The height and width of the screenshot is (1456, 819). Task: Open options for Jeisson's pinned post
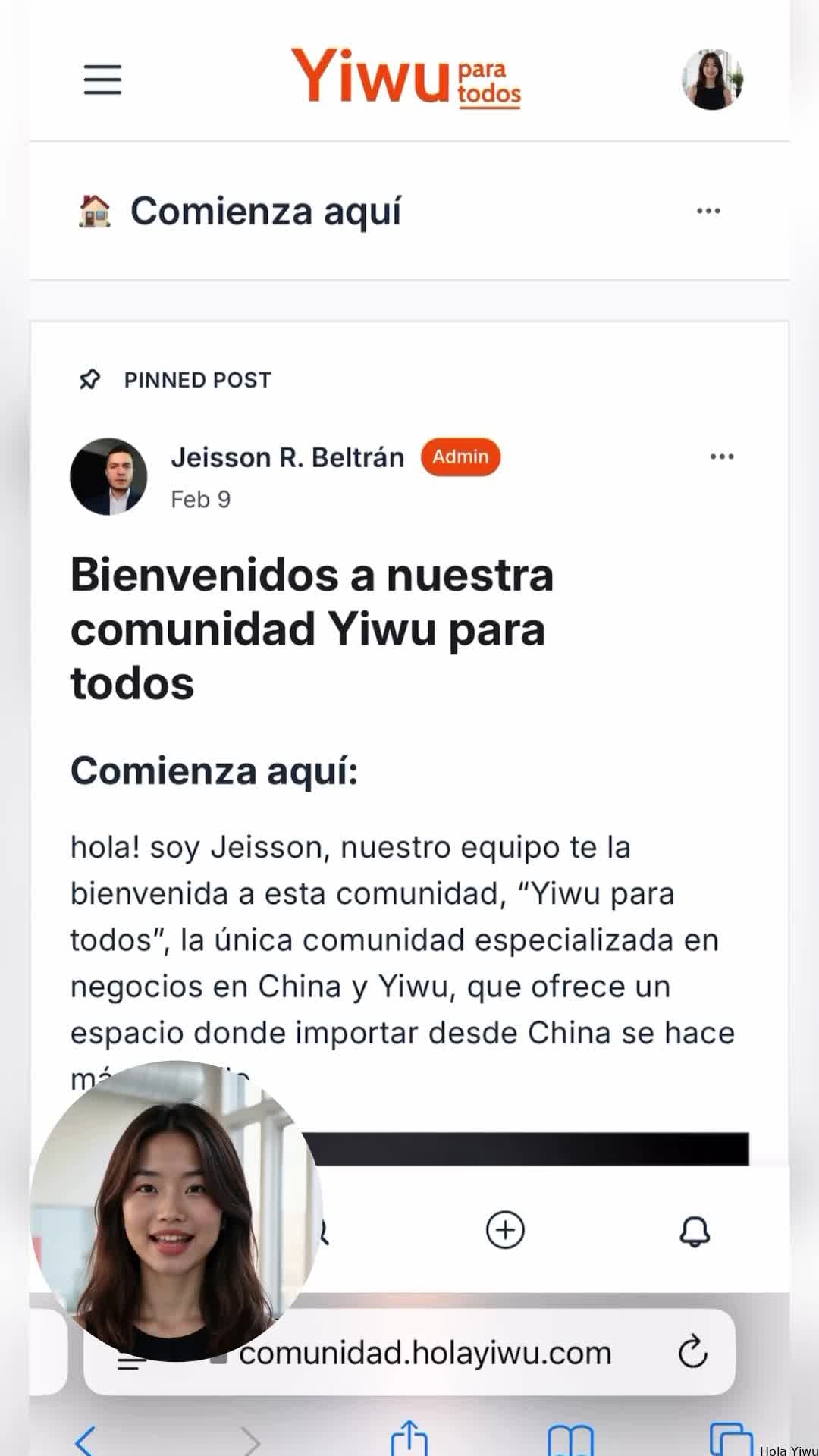pos(721,457)
